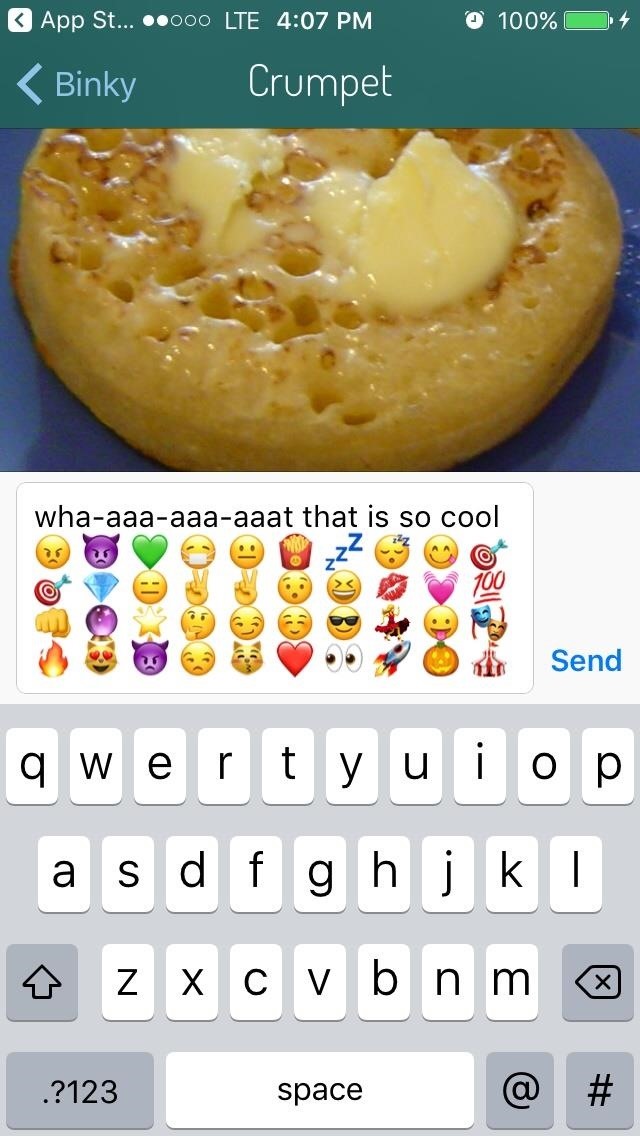This screenshot has height=1136, width=640.
Task: Toggle the shift key
Action: (x=42, y=982)
